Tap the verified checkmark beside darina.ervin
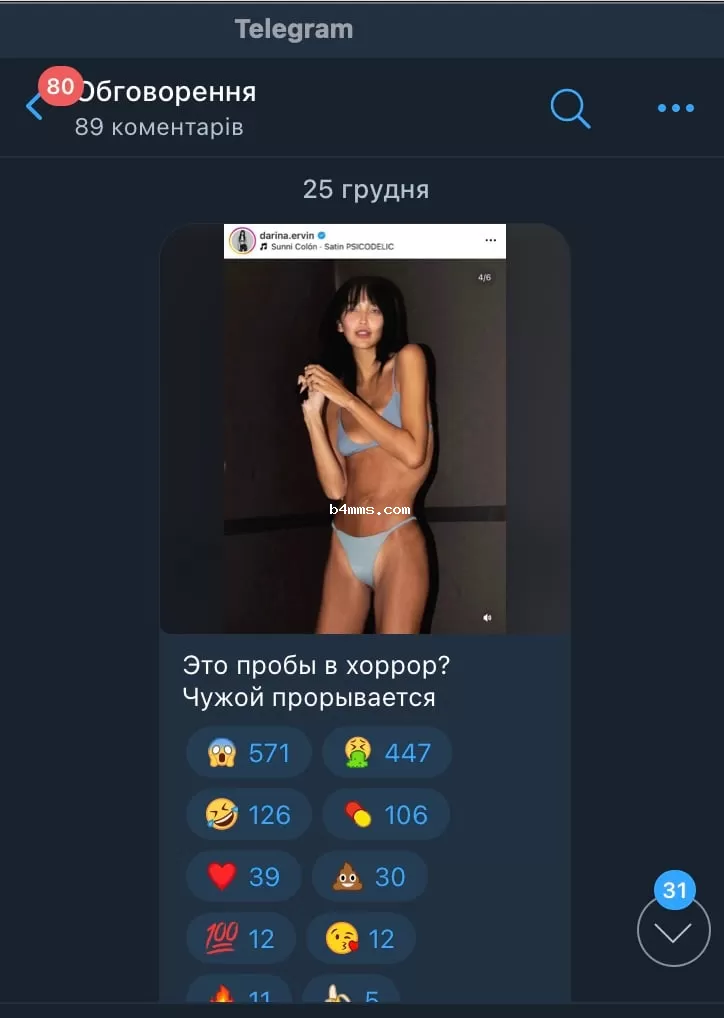 coord(320,233)
